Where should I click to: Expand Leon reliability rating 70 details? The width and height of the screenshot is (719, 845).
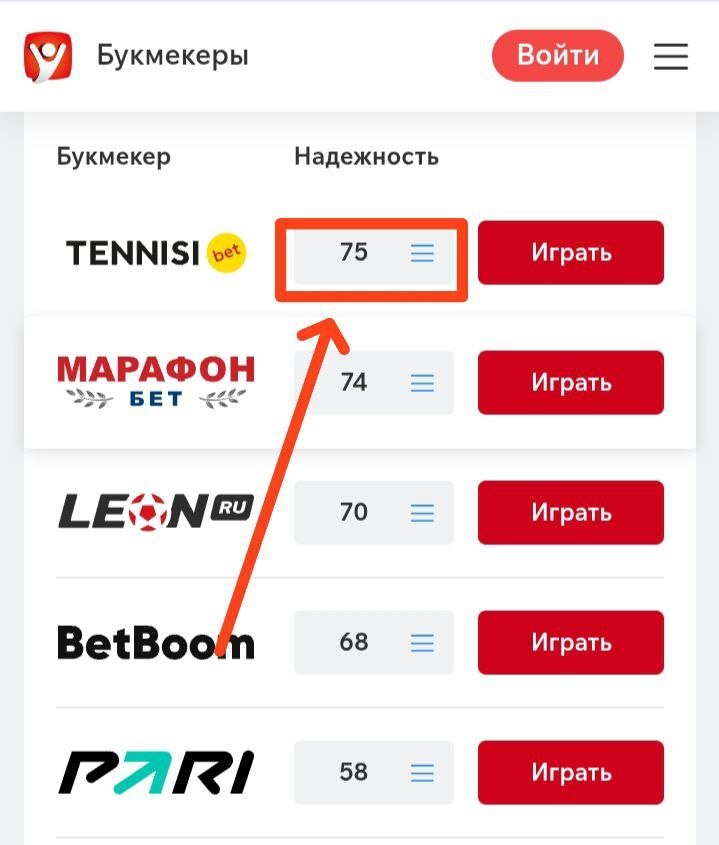(x=422, y=513)
